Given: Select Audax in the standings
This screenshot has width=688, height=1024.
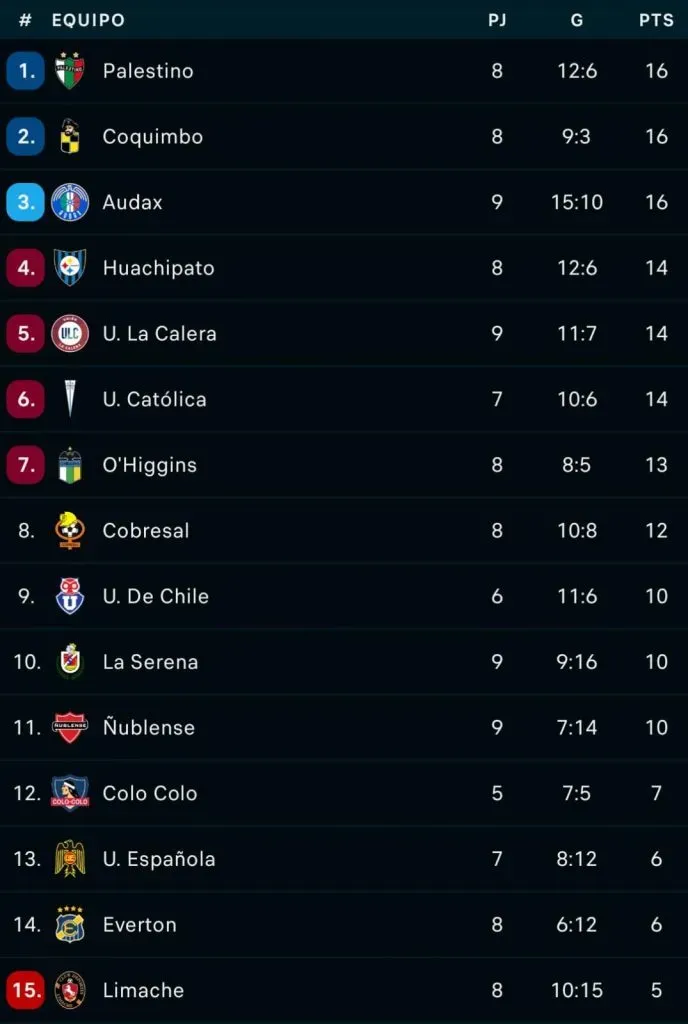Looking at the screenshot, I should [132, 202].
